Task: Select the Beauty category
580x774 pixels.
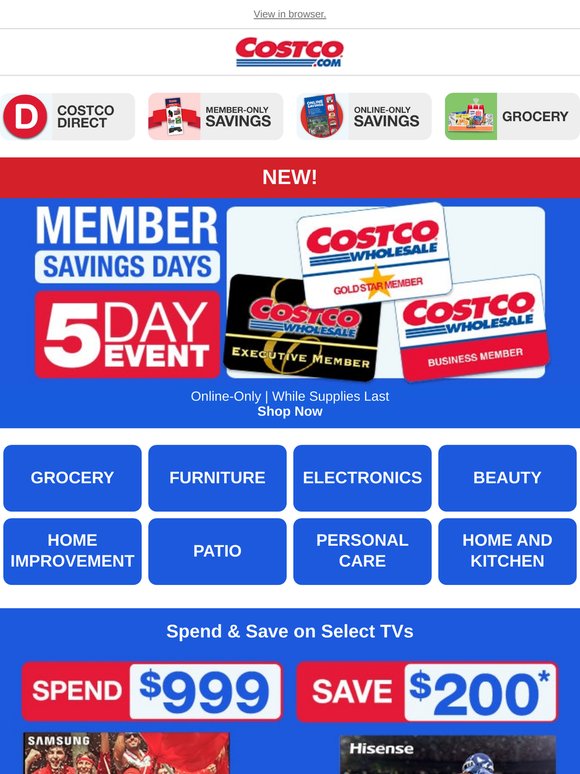Action: (x=507, y=478)
